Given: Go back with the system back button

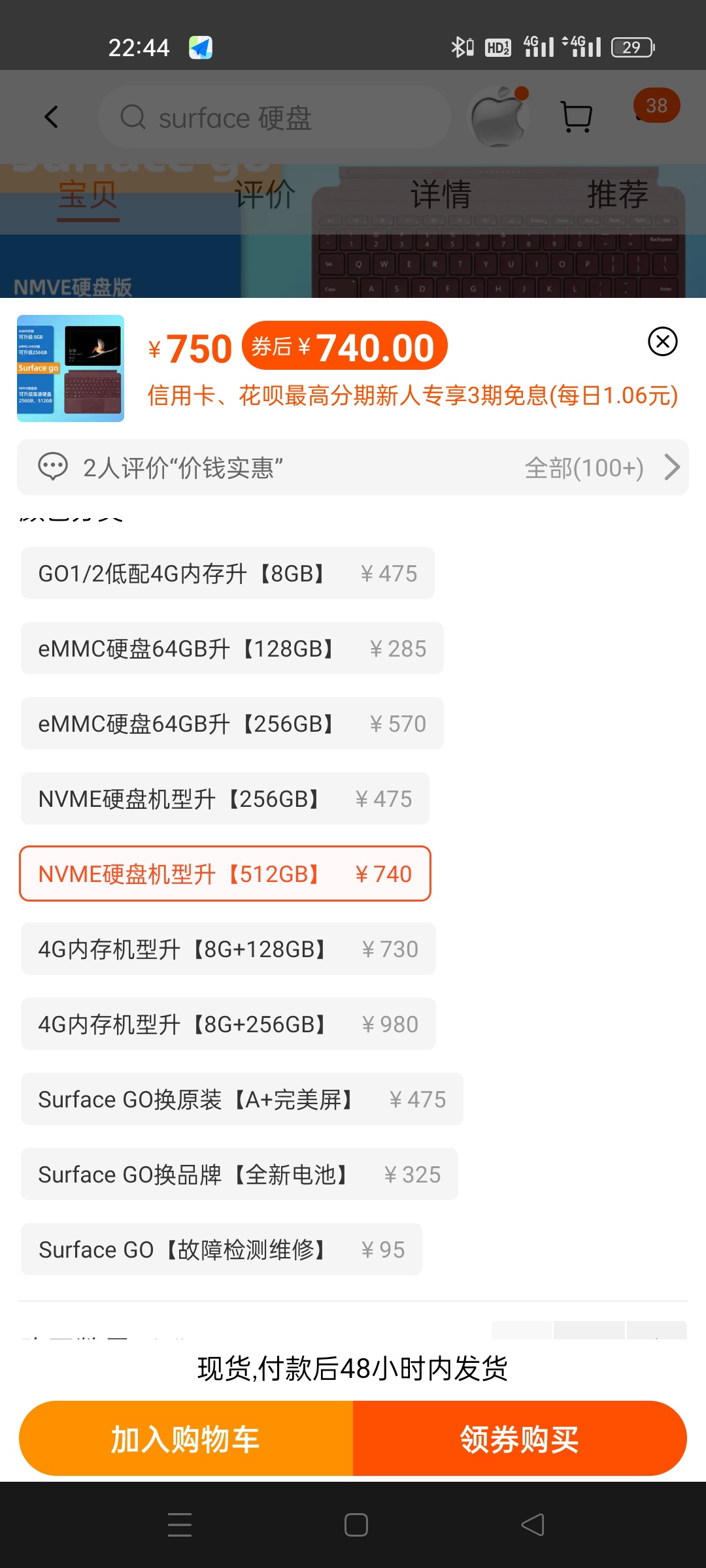Looking at the screenshot, I should tap(532, 1525).
